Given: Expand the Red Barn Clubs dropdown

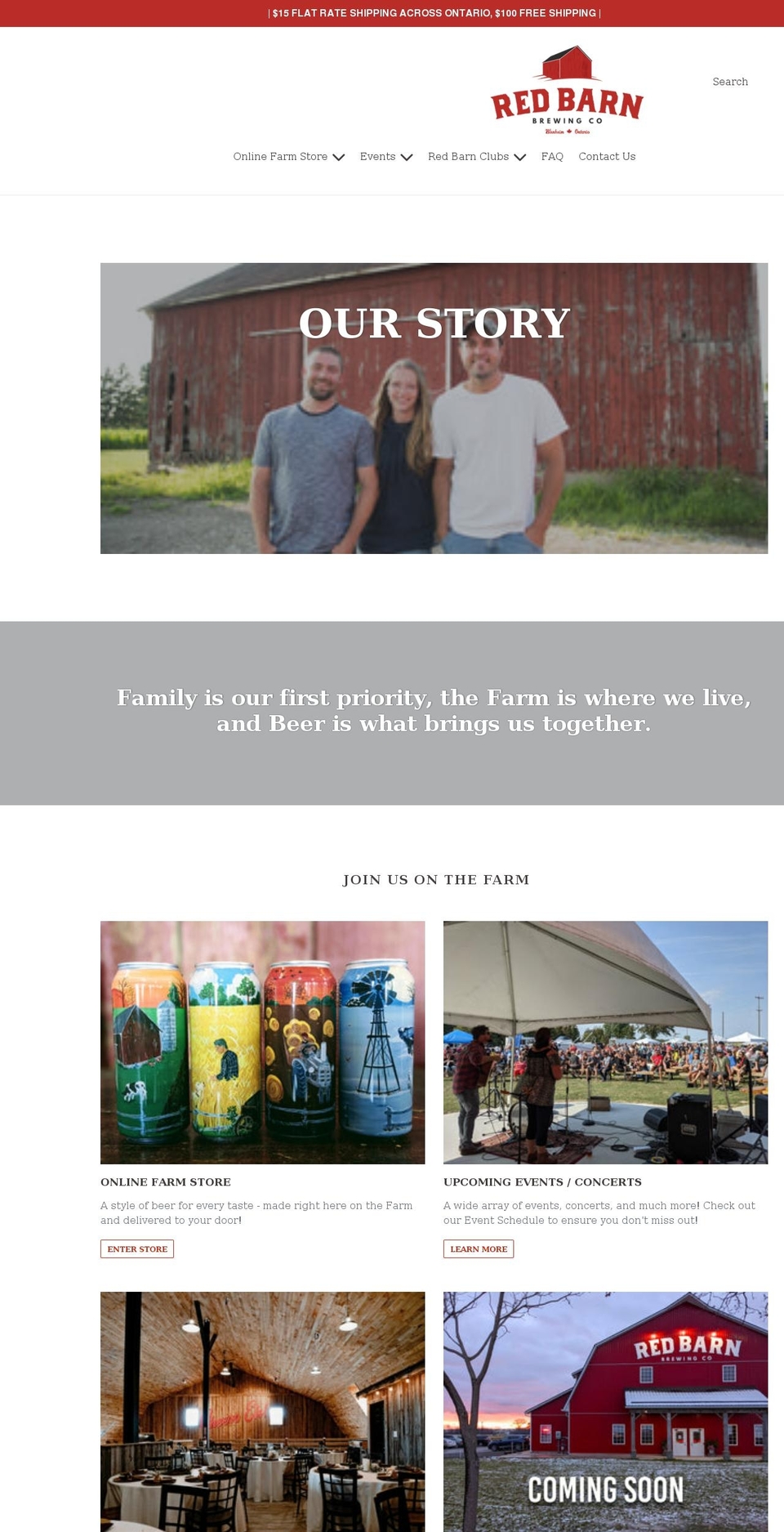Looking at the screenshot, I should (x=476, y=156).
